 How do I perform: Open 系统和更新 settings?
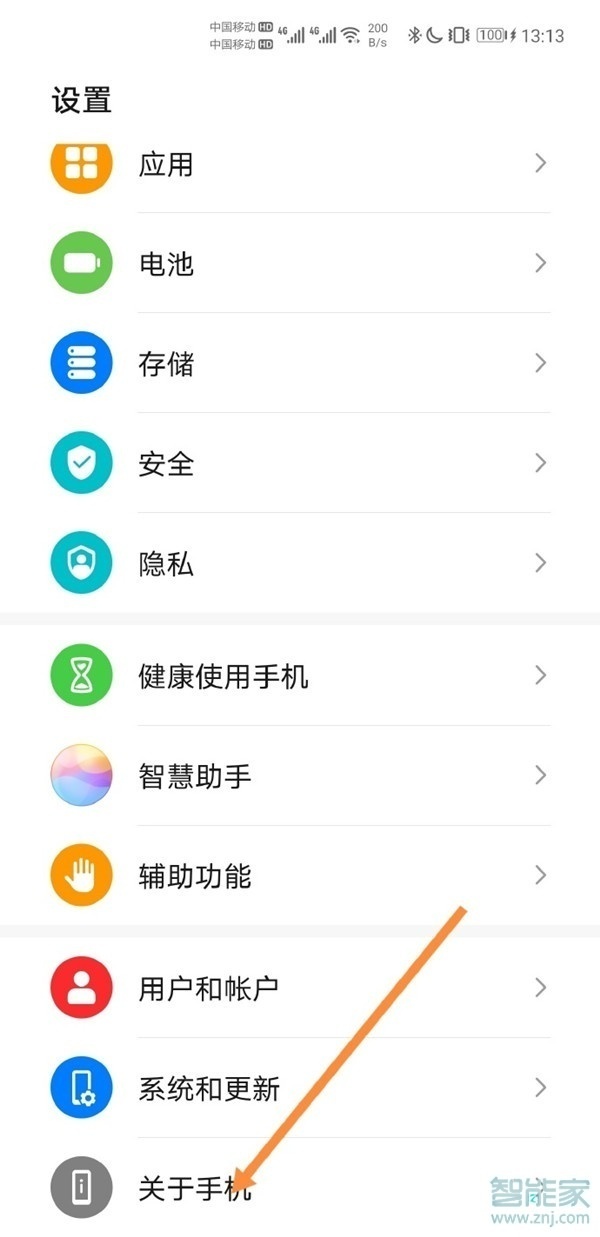click(300, 1088)
